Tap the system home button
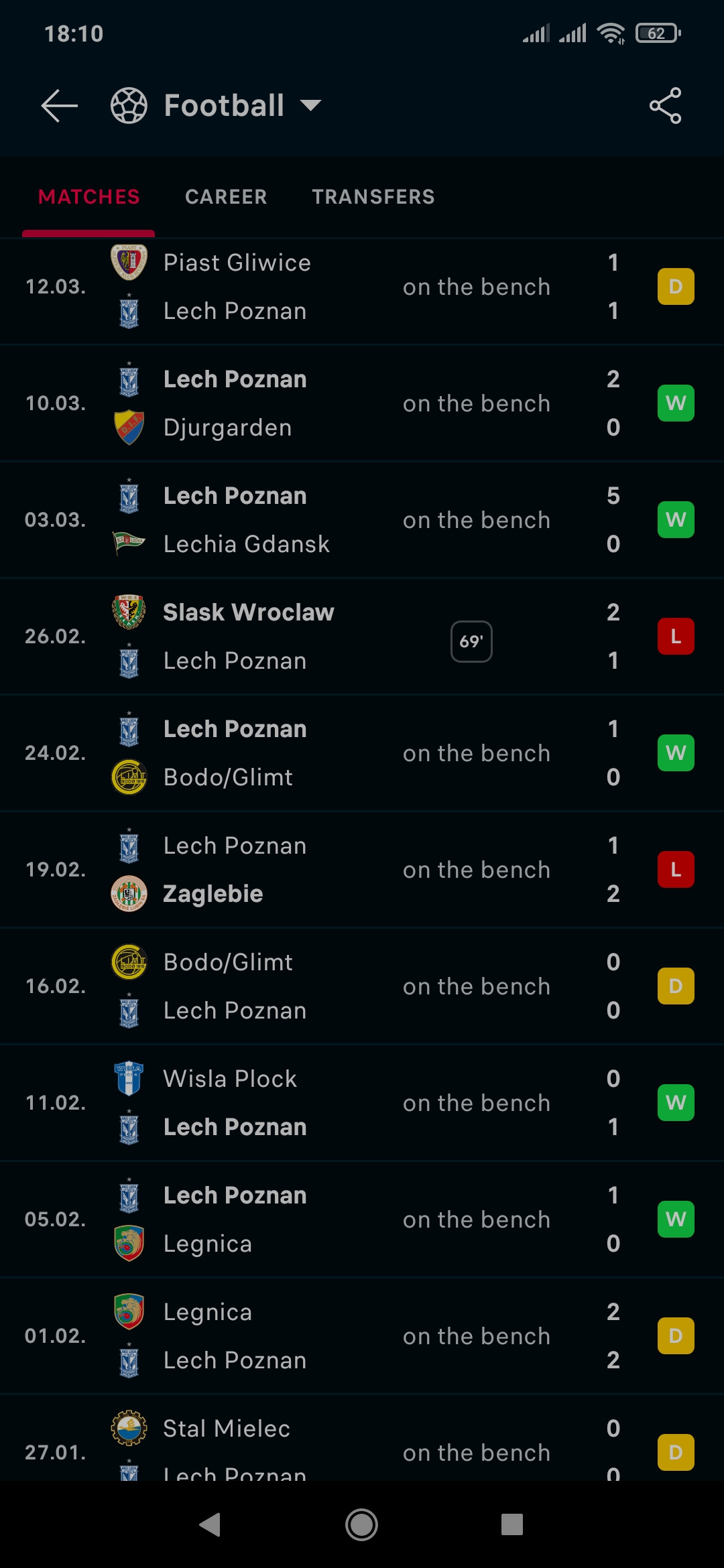Viewport: 724px width, 1568px height. (x=361, y=1525)
